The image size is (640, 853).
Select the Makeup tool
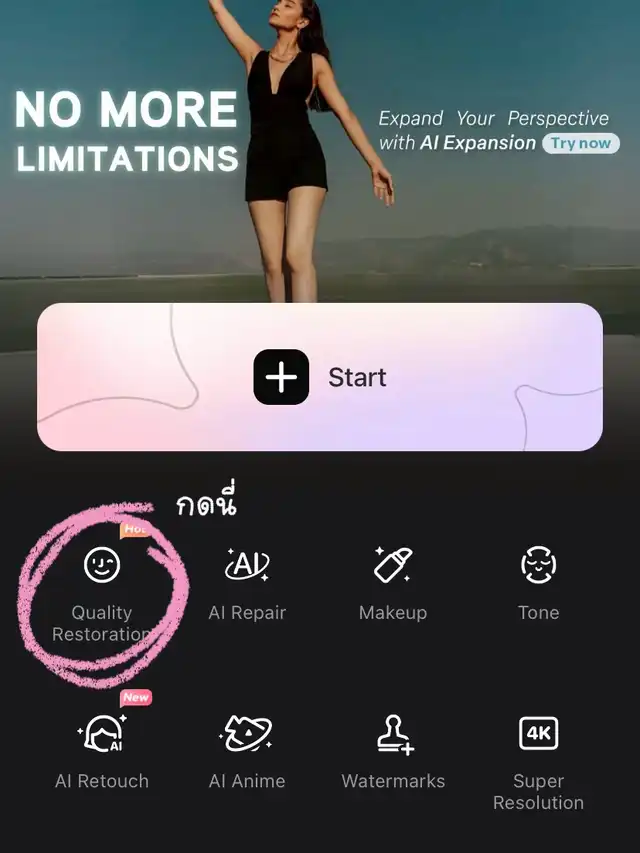pyautogui.click(x=393, y=584)
